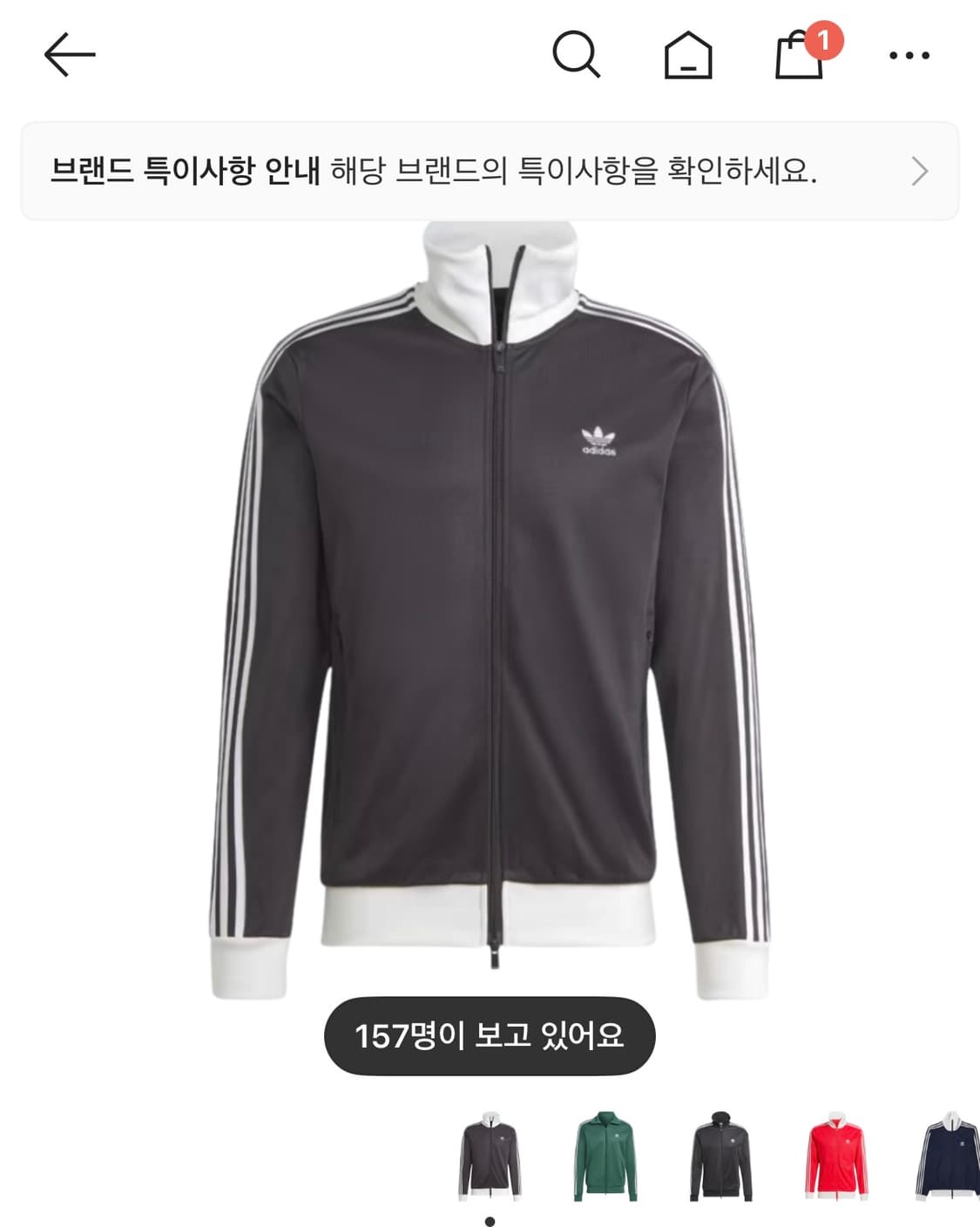Tap the main product image

click(x=490, y=610)
